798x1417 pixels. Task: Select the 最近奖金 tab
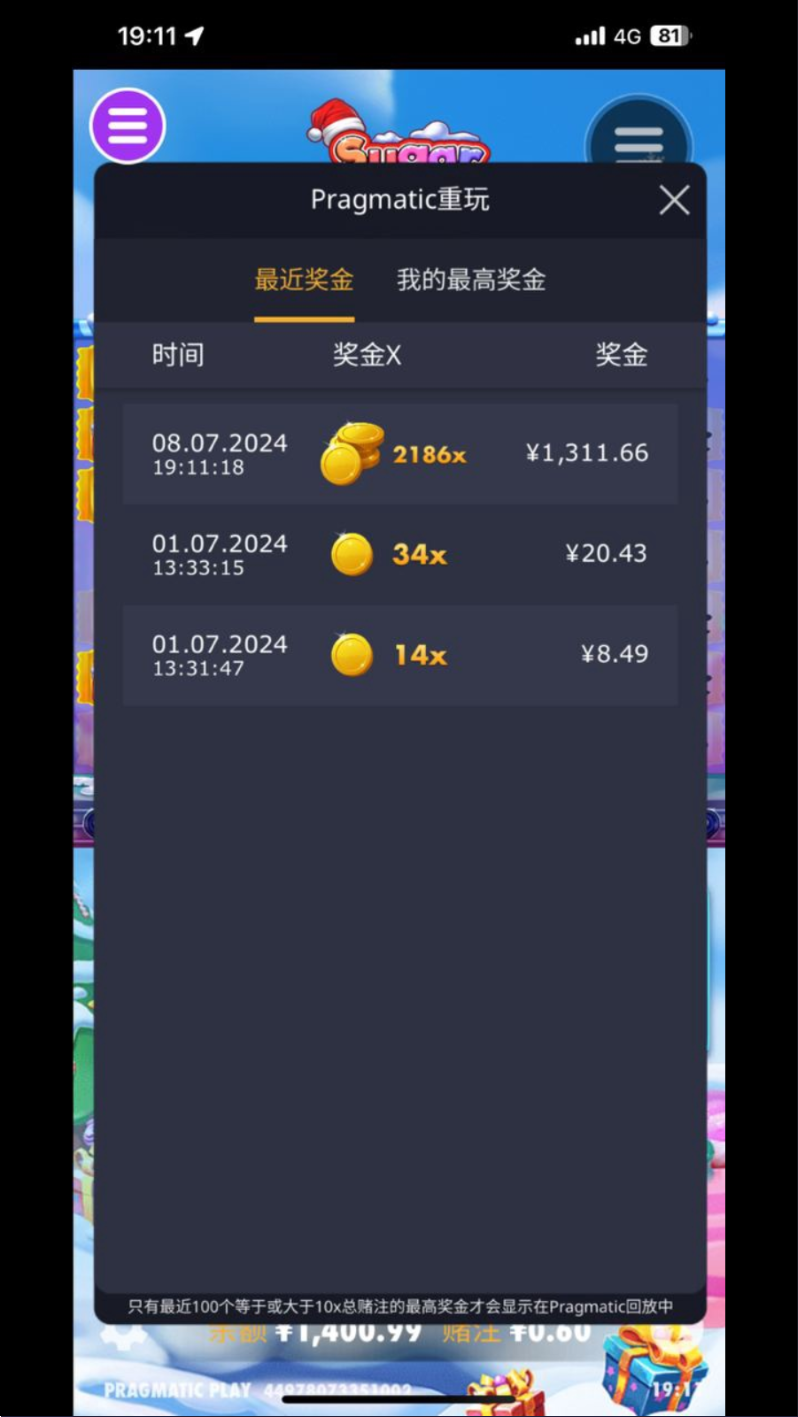click(304, 280)
